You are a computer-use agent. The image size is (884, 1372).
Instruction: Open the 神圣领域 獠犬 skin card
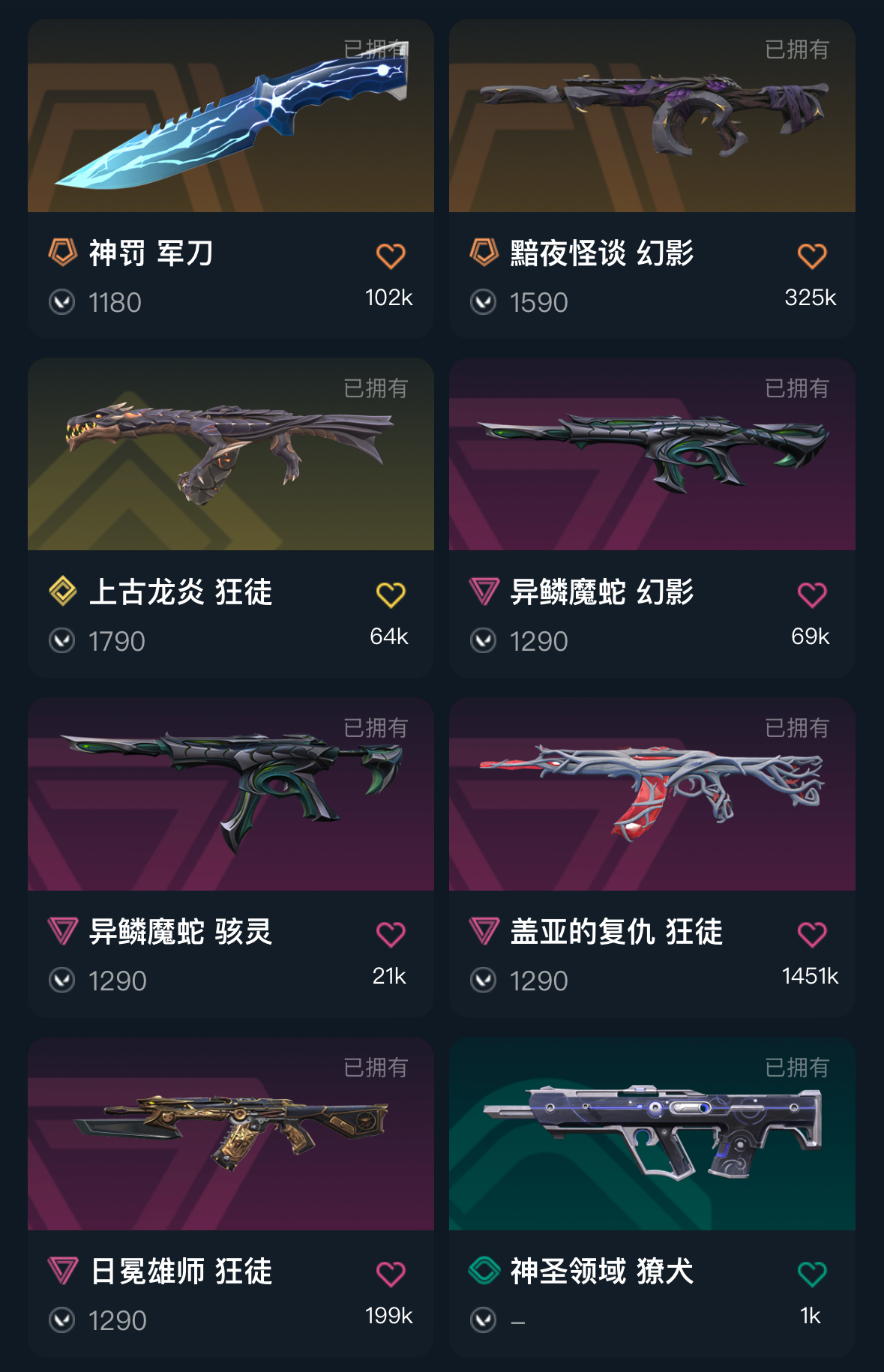[x=652, y=1136]
